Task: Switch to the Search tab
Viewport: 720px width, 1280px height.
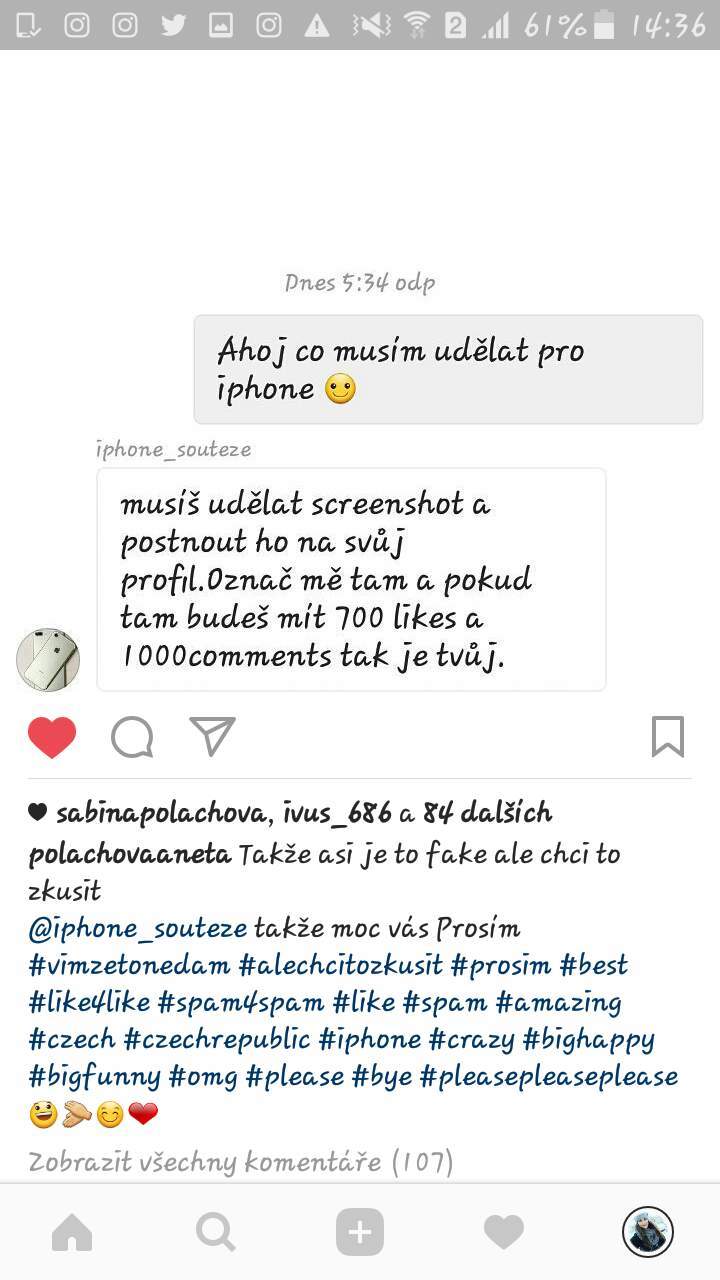Action: tap(216, 1233)
